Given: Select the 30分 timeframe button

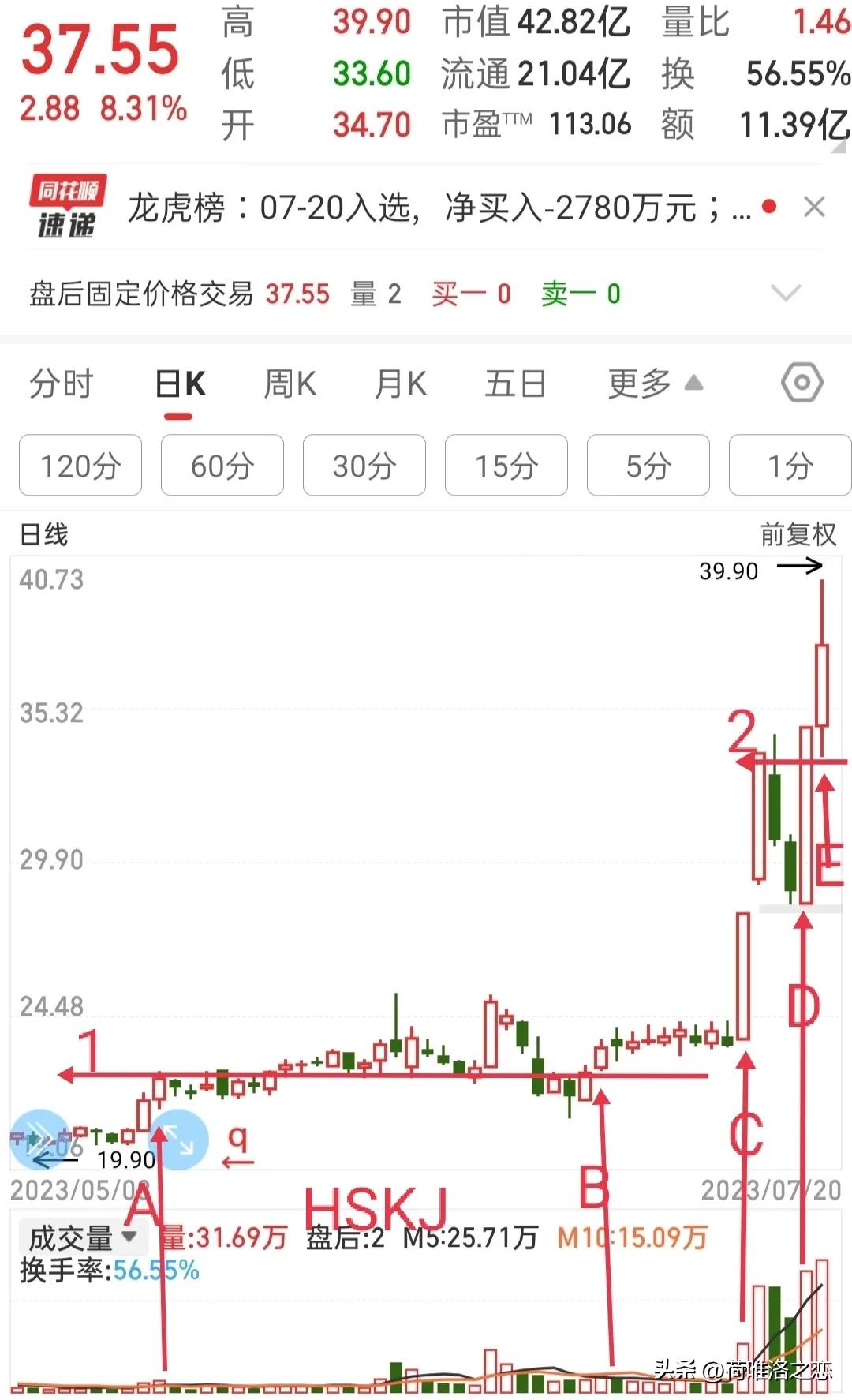Looking at the screenshot, I should 364,466.
